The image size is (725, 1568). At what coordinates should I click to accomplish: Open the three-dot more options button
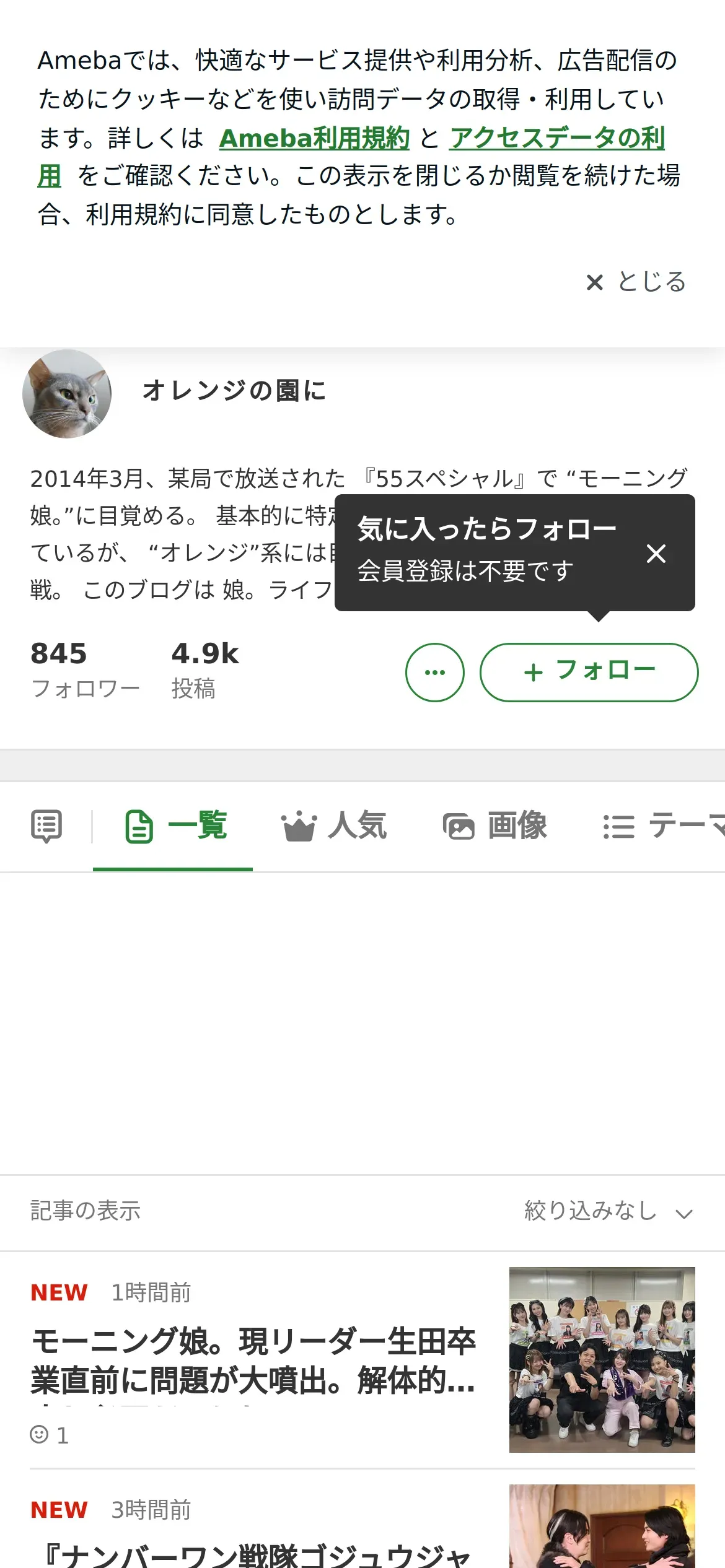(x=434, y=673)
